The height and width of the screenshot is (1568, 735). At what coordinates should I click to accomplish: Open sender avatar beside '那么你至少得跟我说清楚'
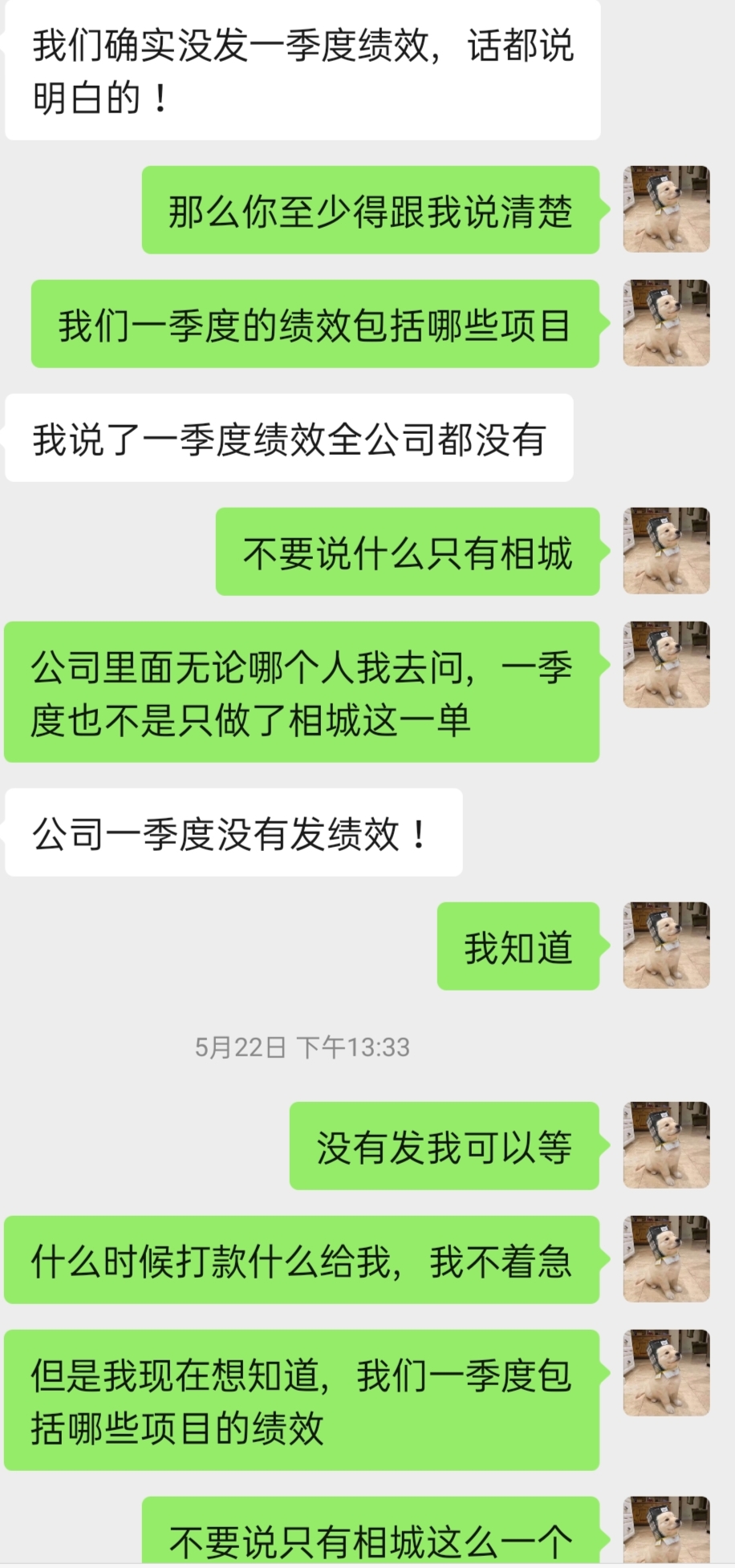[666, 209]
